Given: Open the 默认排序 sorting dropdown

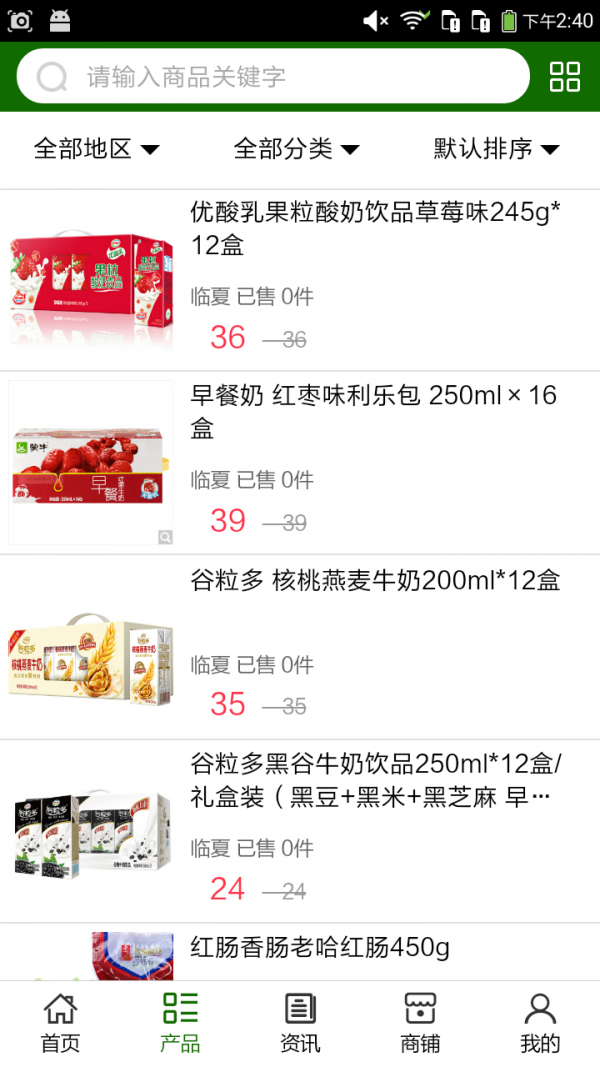Looking at the screenshot, I should [496, 149].
